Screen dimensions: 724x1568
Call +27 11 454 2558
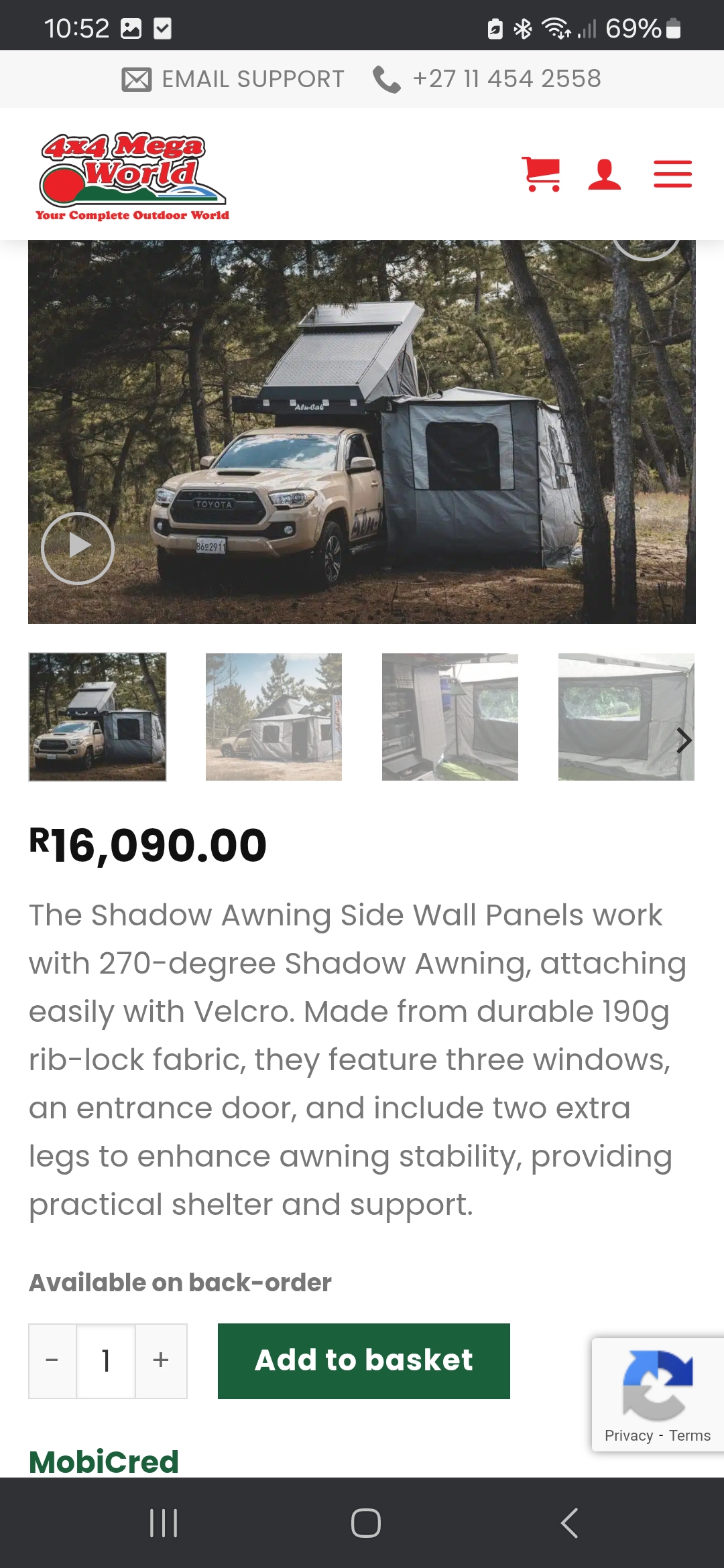click(x=487, y=79)
